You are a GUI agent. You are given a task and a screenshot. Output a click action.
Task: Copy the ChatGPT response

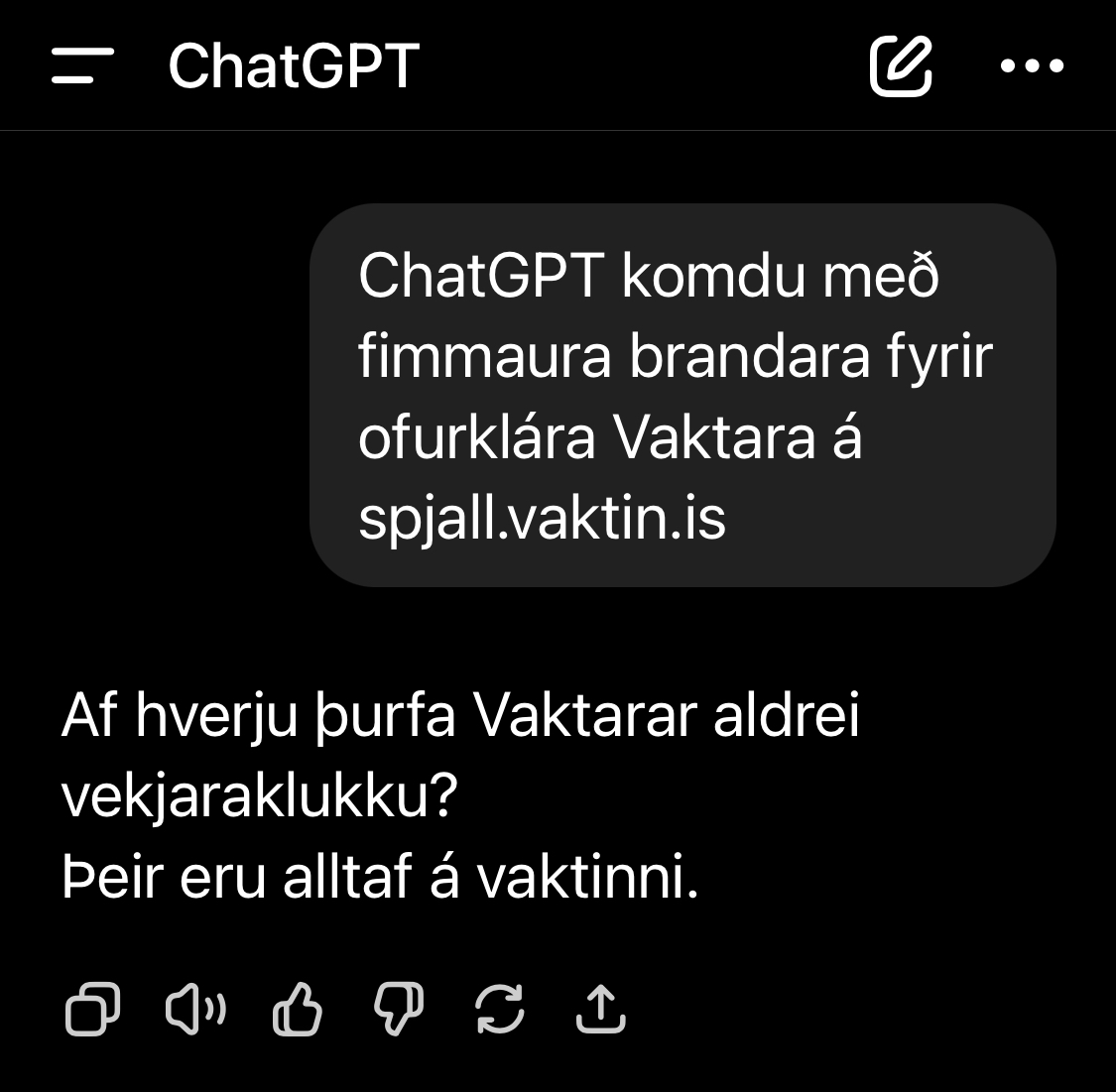click(x=92, y=1010)
